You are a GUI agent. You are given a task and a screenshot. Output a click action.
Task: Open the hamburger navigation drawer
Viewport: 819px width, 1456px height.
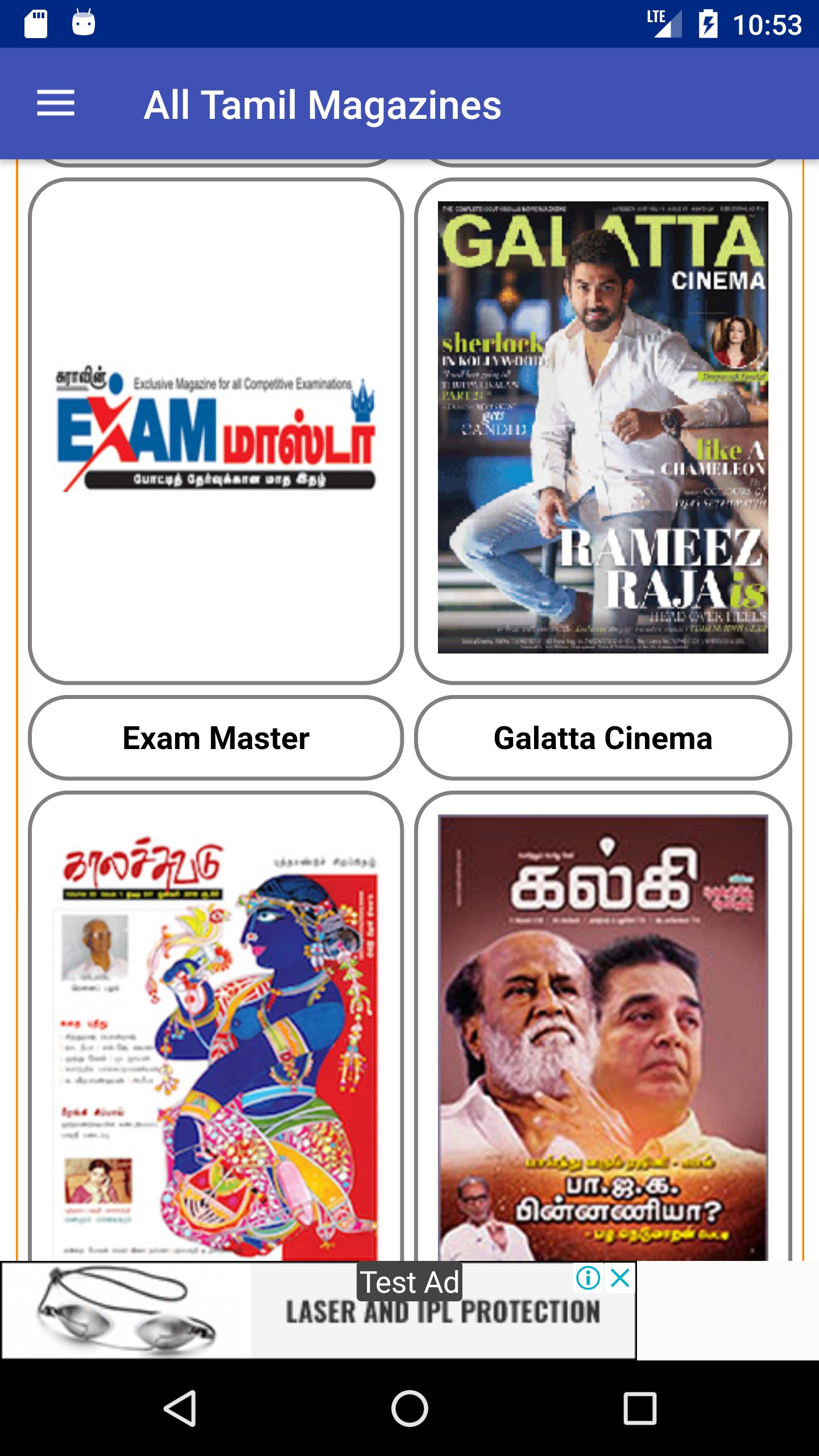click(56, 104)
